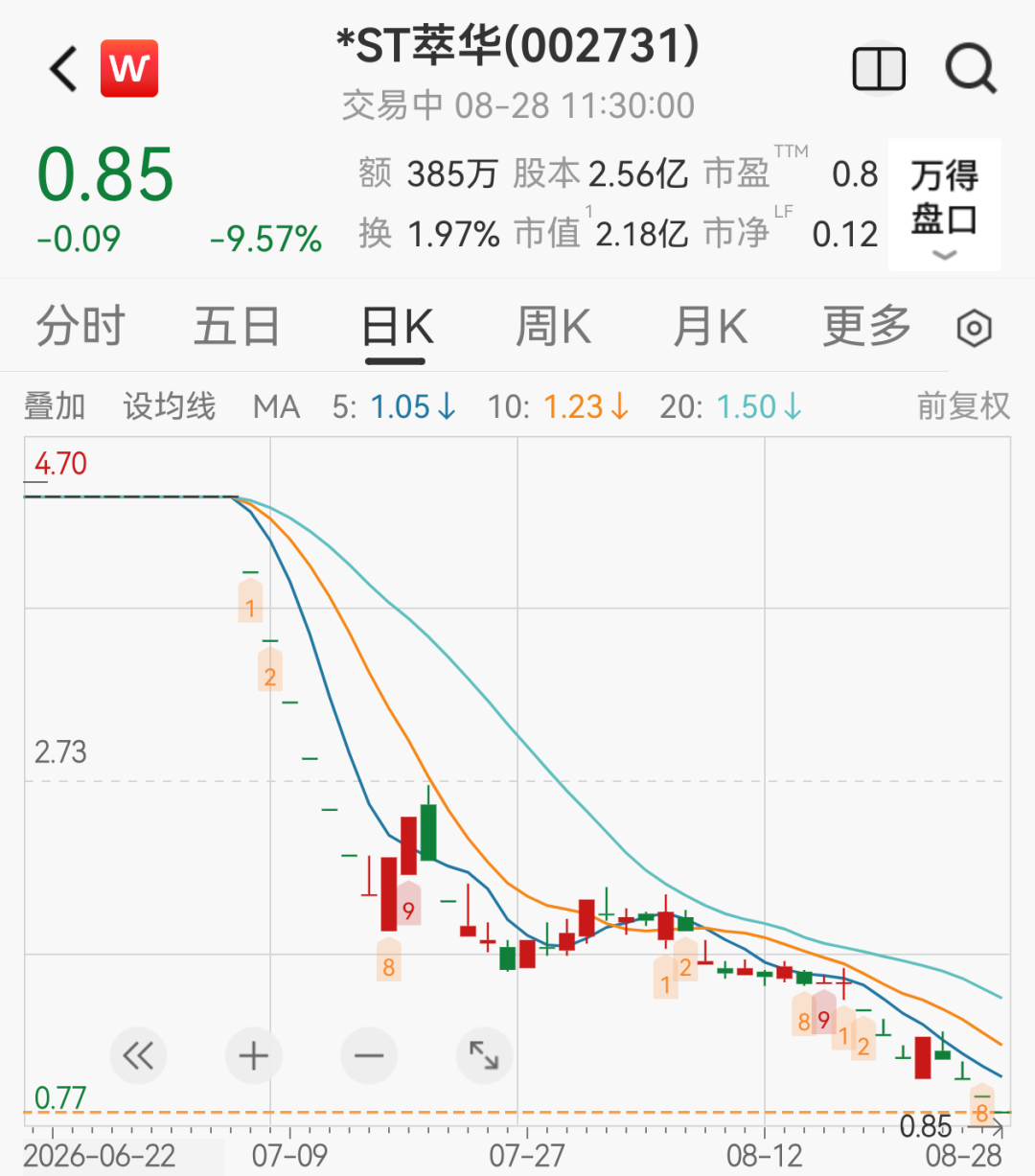Open the red W Wind logo button

129,69
